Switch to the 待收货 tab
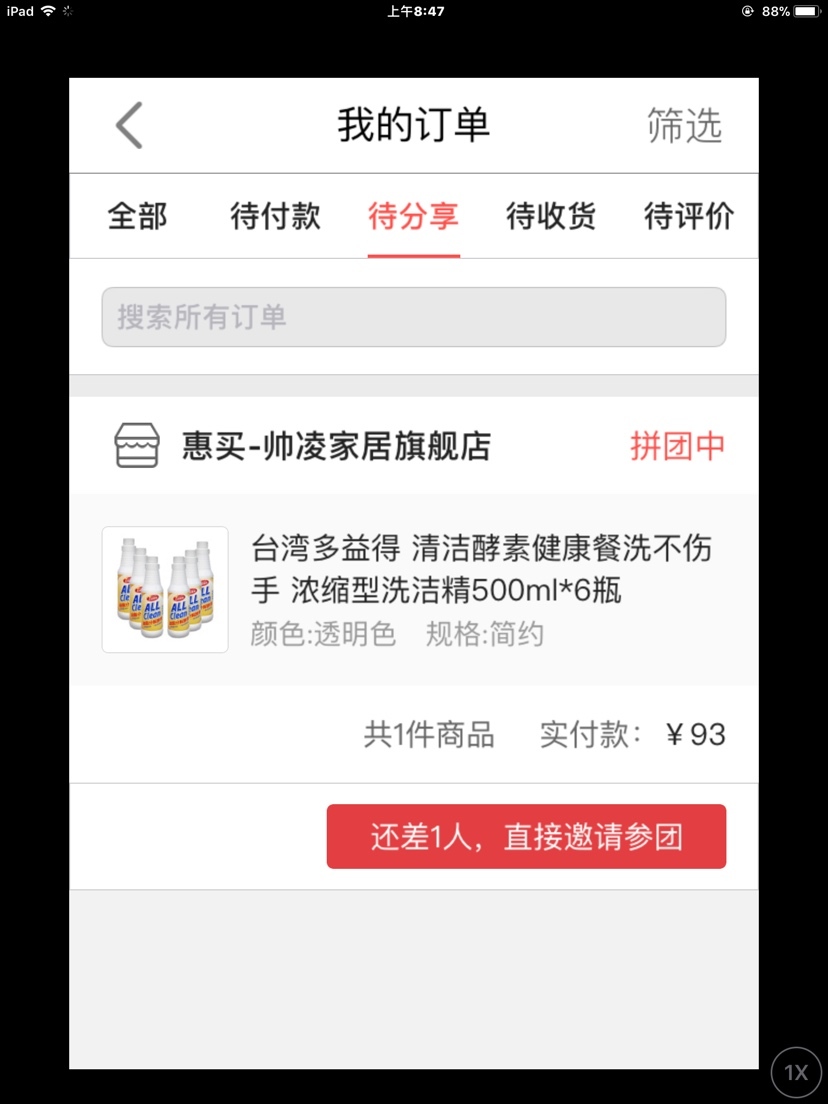The height and width of the screenshot is (1104, 828). pyautogui.click(x=551, y=216)
